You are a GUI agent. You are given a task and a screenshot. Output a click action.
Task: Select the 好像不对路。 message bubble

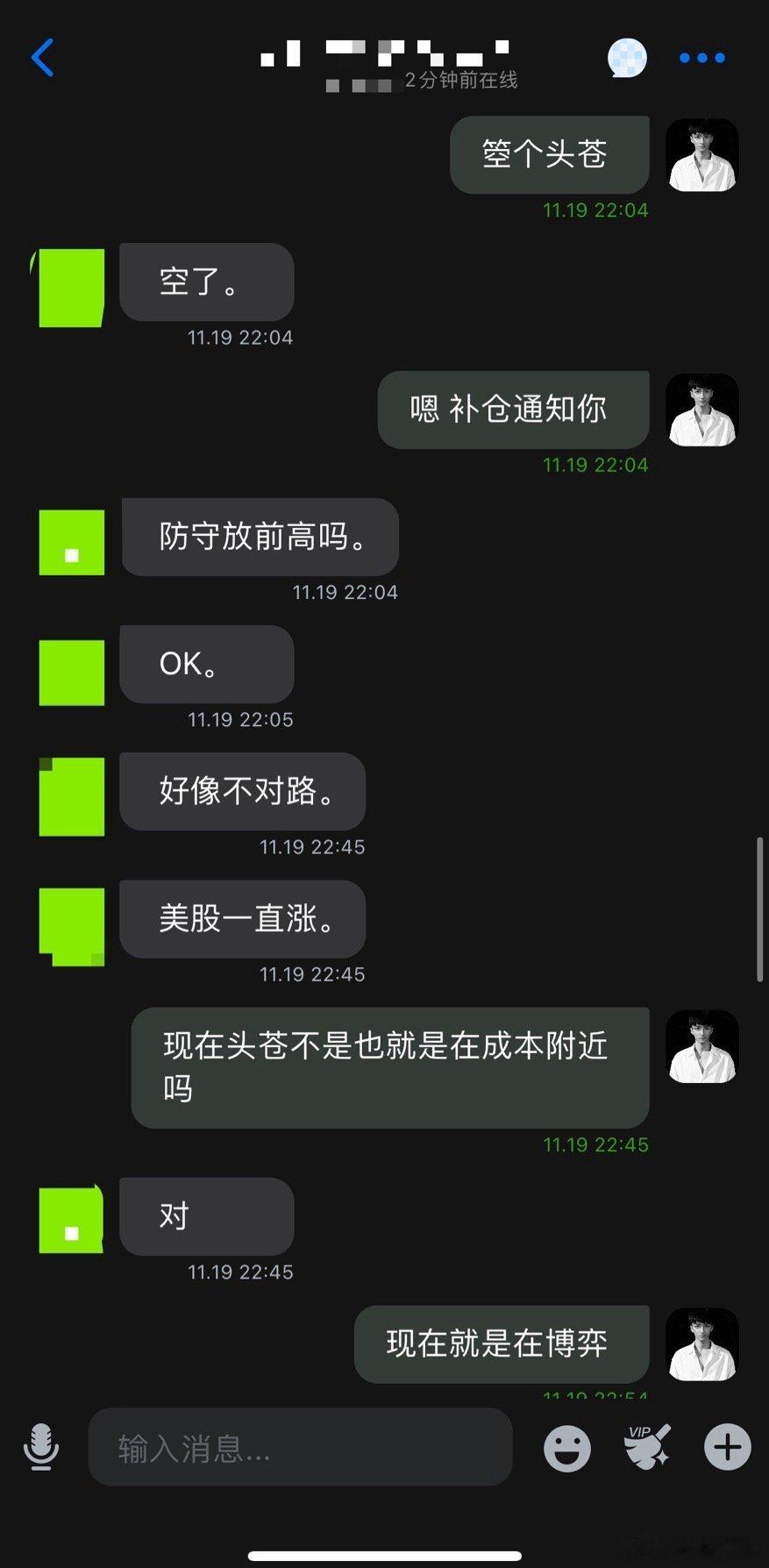(243, 792)
